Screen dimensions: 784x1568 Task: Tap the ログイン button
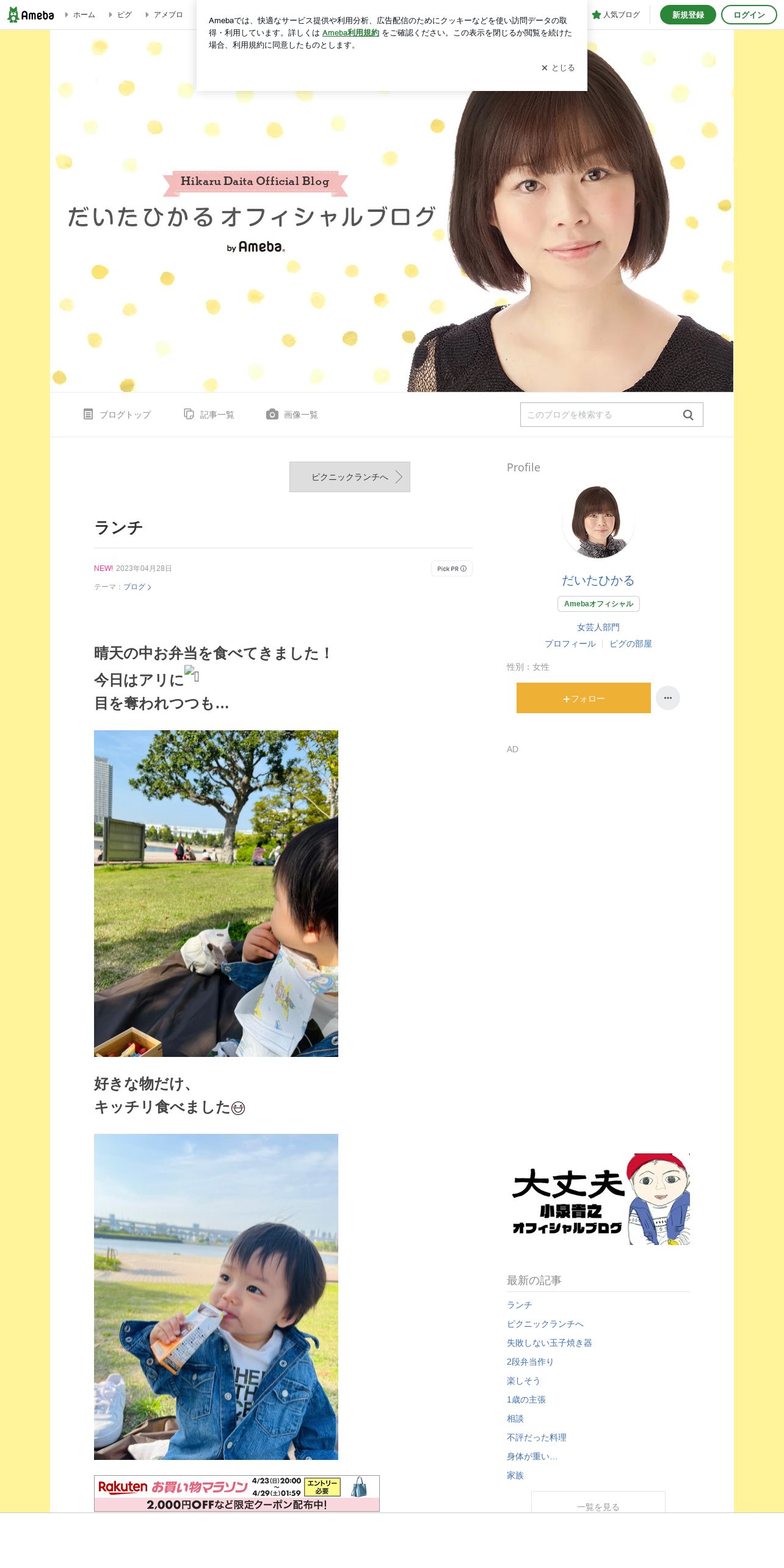tap(749, 15)
